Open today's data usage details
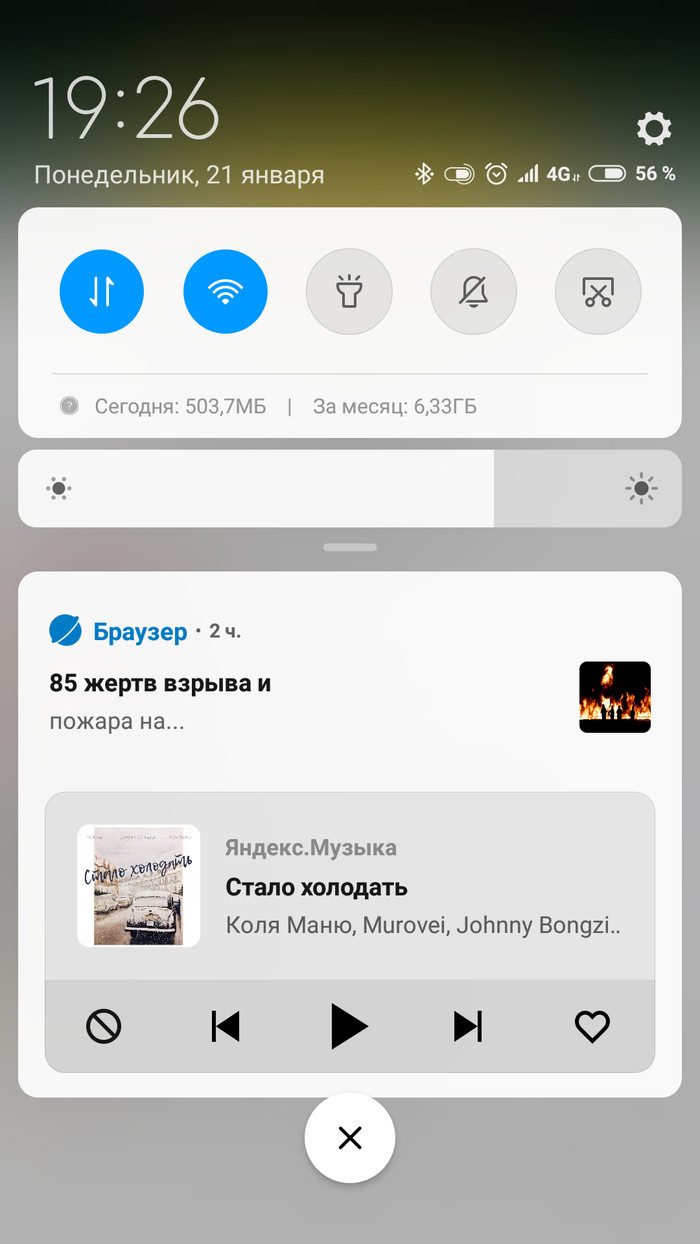This screenshot has height=1244, width=700. (180, 406)
